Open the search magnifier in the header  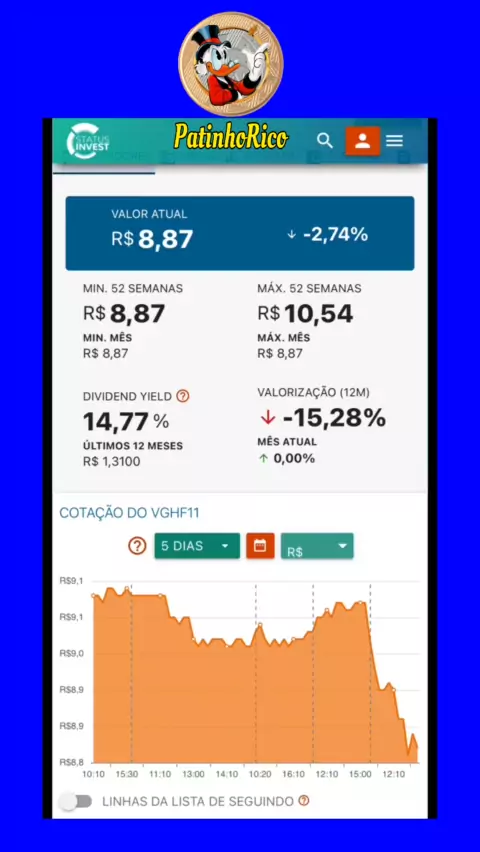point(325,141)
